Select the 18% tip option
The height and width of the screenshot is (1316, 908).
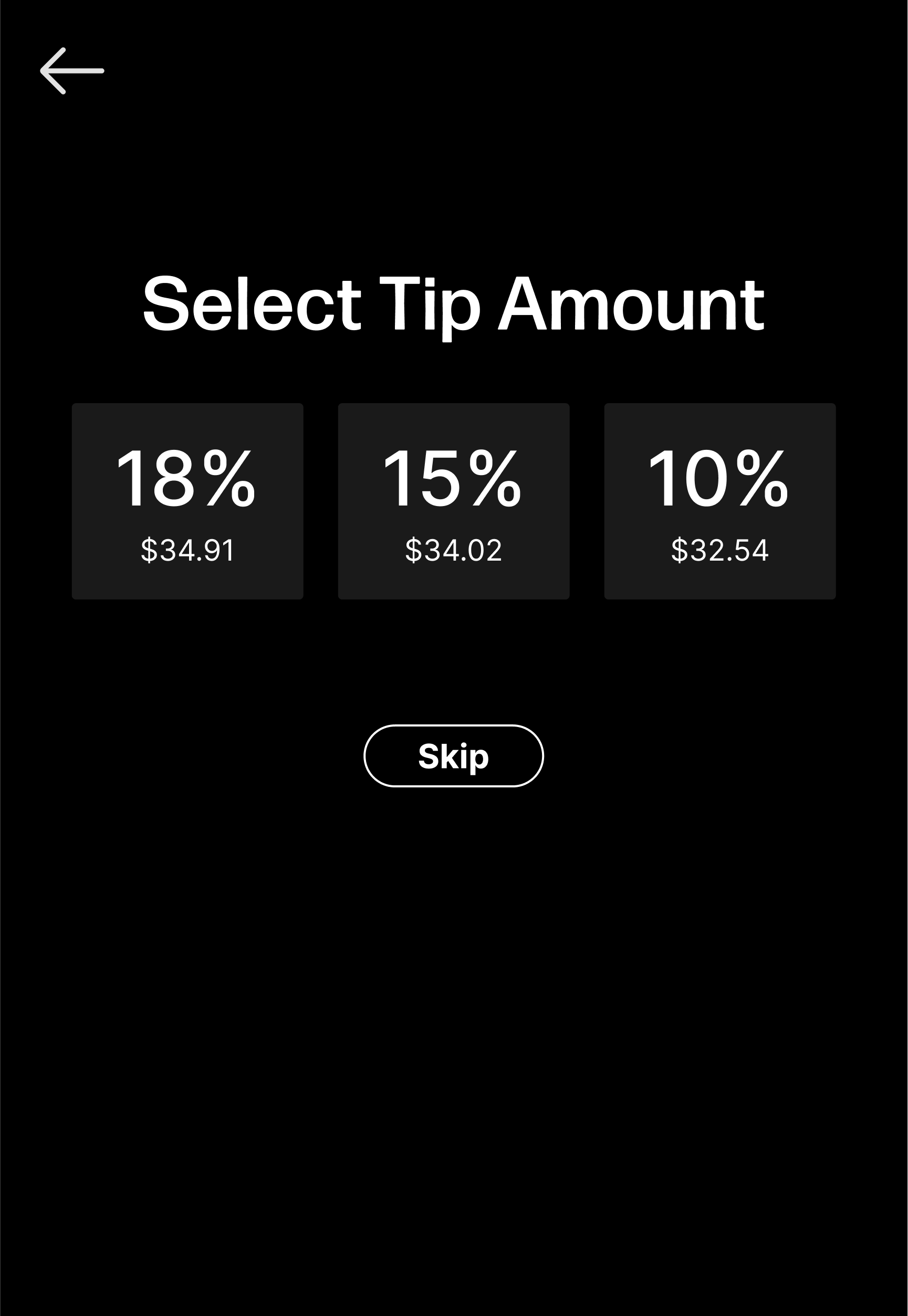click(x=187, y=501)
